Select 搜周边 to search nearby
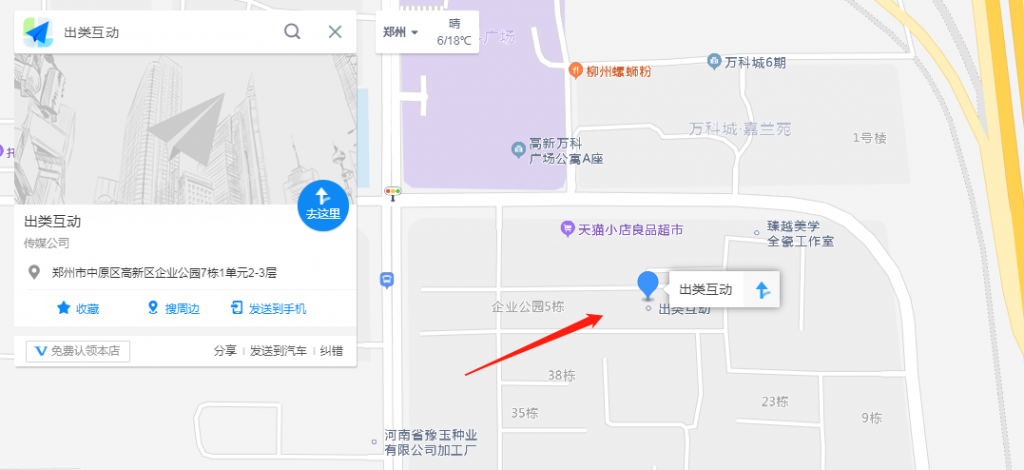The image size is (1024, 470). pos(174,309)
